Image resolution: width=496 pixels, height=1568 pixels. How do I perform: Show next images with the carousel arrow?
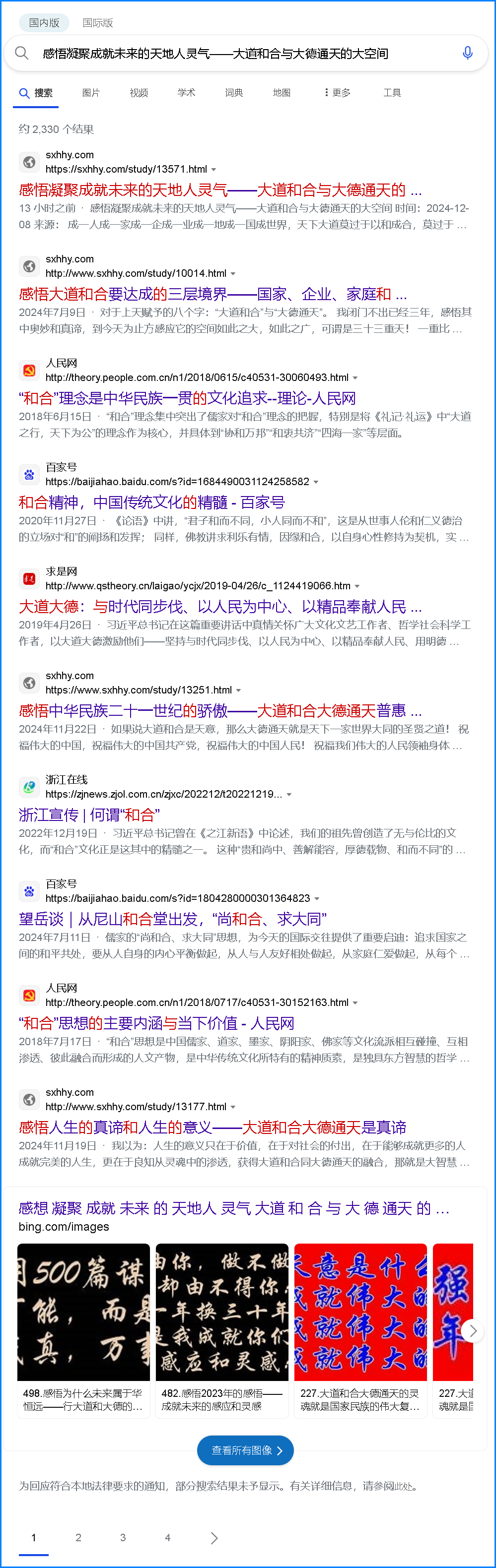(x=473, y=1331)
